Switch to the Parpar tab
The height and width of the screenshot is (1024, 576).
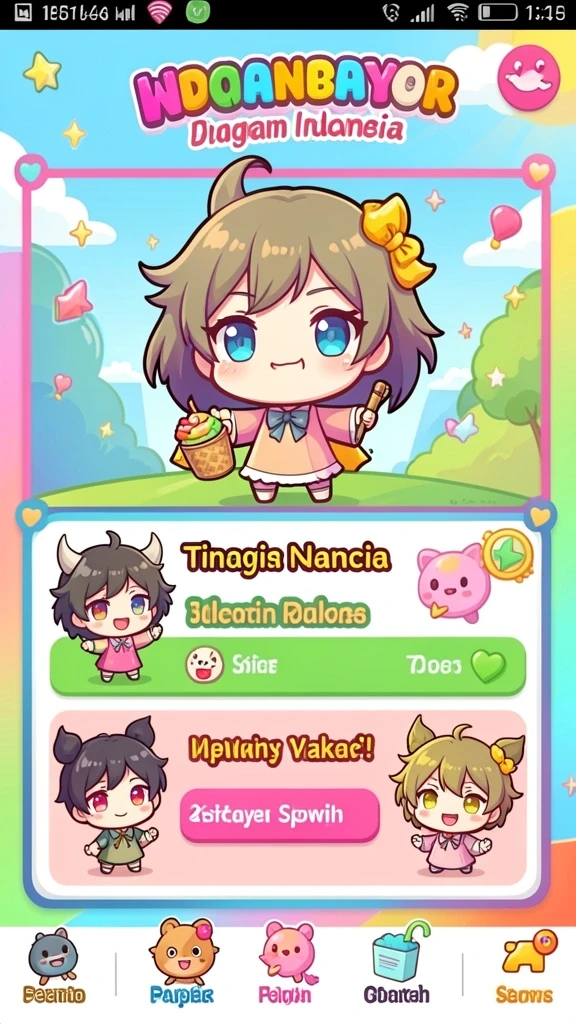(x=182, y=963)
